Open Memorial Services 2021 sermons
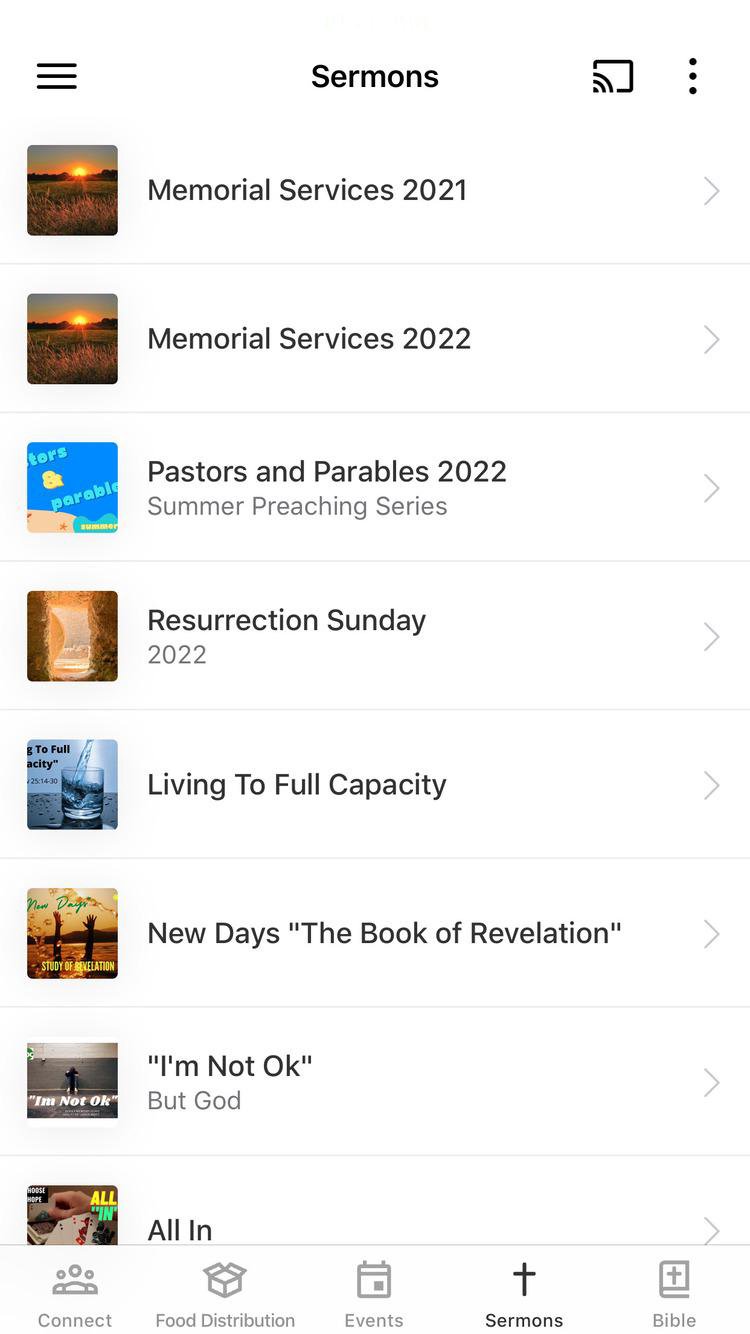The height and width of the screenshot is (1334, 750). [x=375, y=190]
